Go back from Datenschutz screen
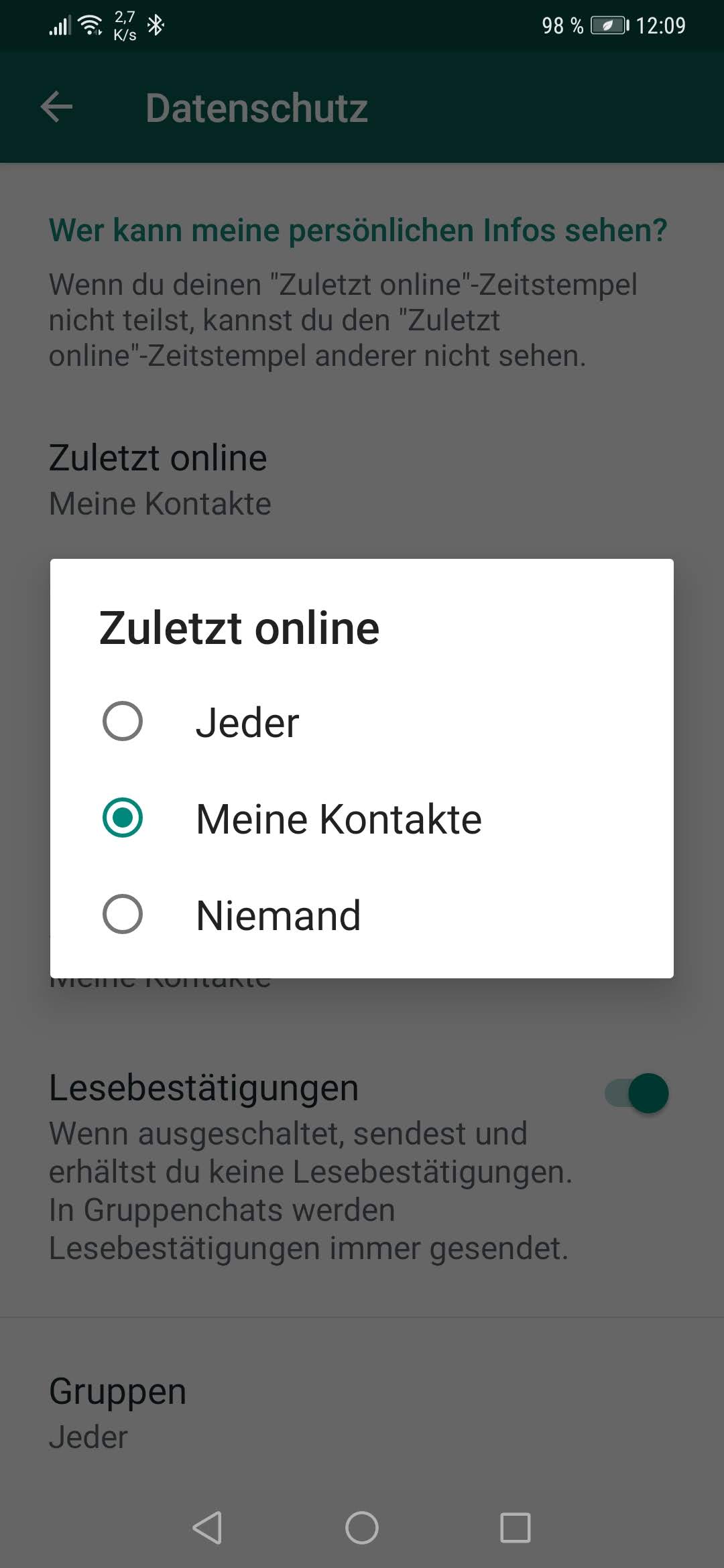This screenshot has width=724, height=1568. 56,107
